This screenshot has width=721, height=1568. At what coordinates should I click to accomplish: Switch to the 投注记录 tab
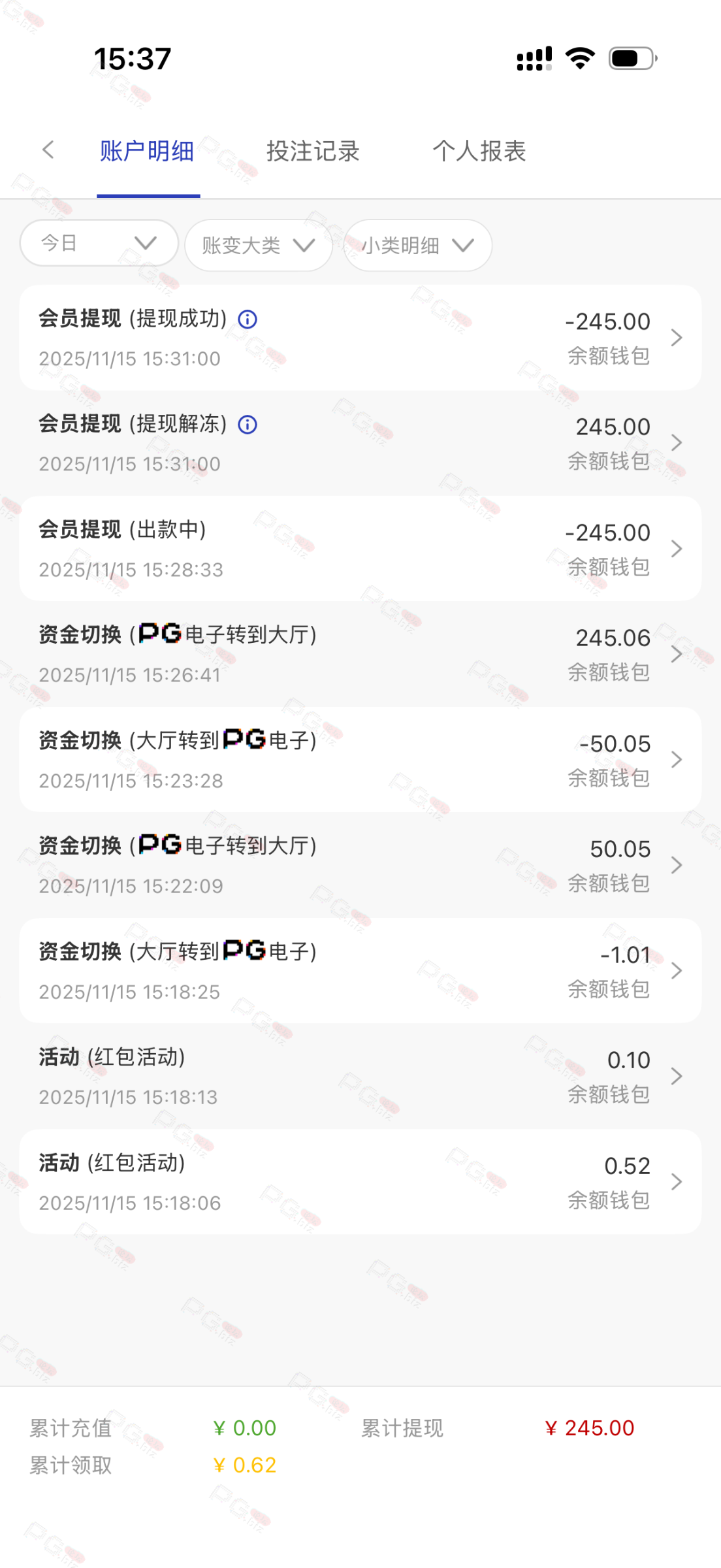pyautogui.click(x=313, y=152)
